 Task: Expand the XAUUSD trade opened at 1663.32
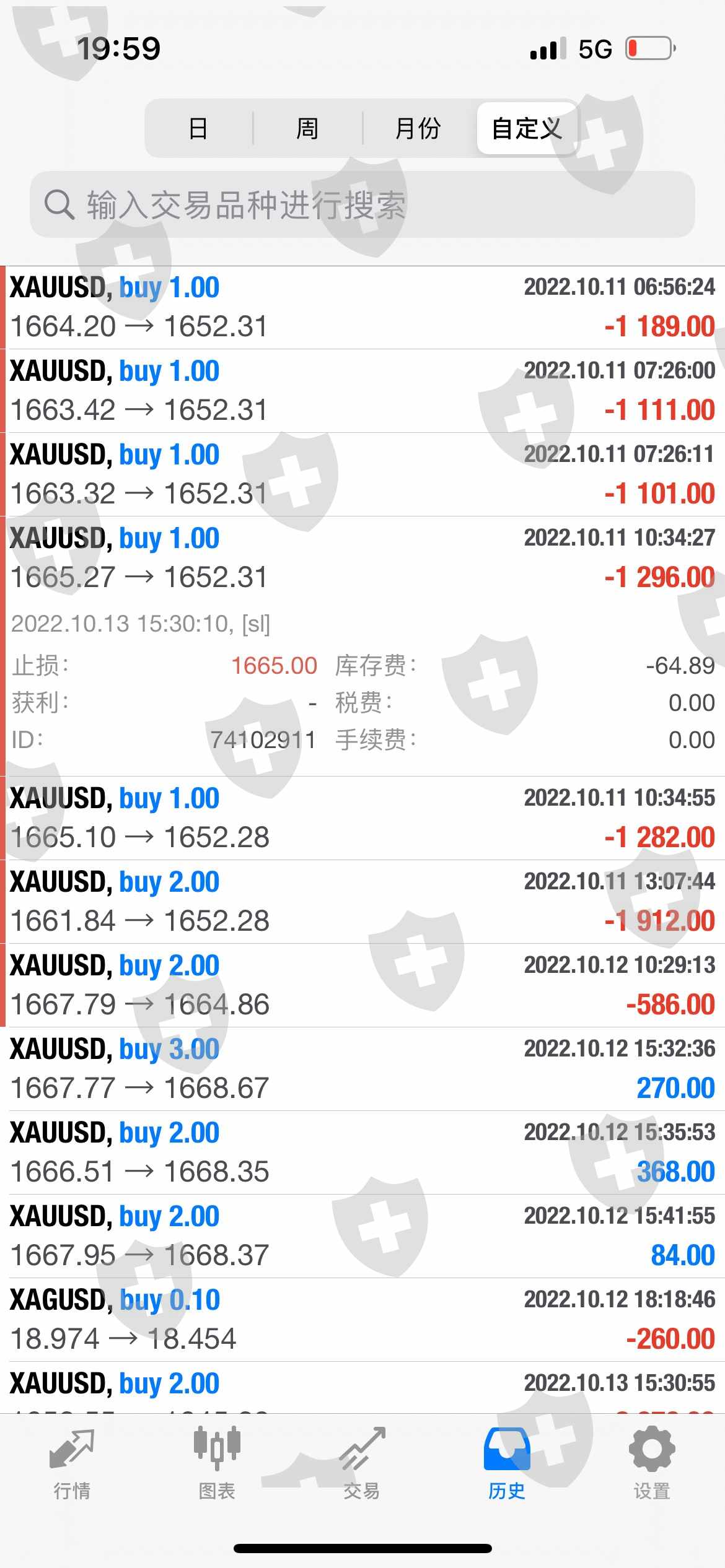[x=362, y=474]
